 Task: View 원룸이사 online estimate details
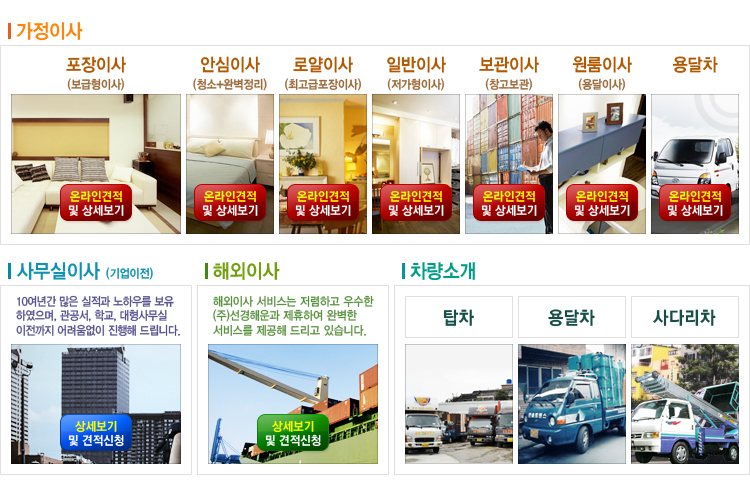point(602,203)
